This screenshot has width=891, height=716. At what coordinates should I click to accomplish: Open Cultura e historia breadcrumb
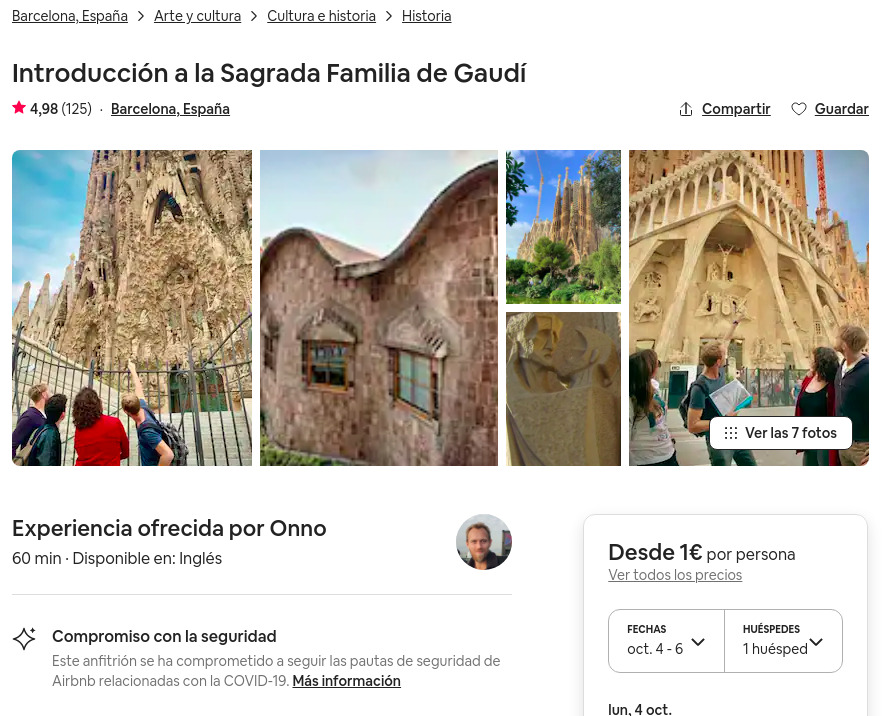[x=321, y=16]
